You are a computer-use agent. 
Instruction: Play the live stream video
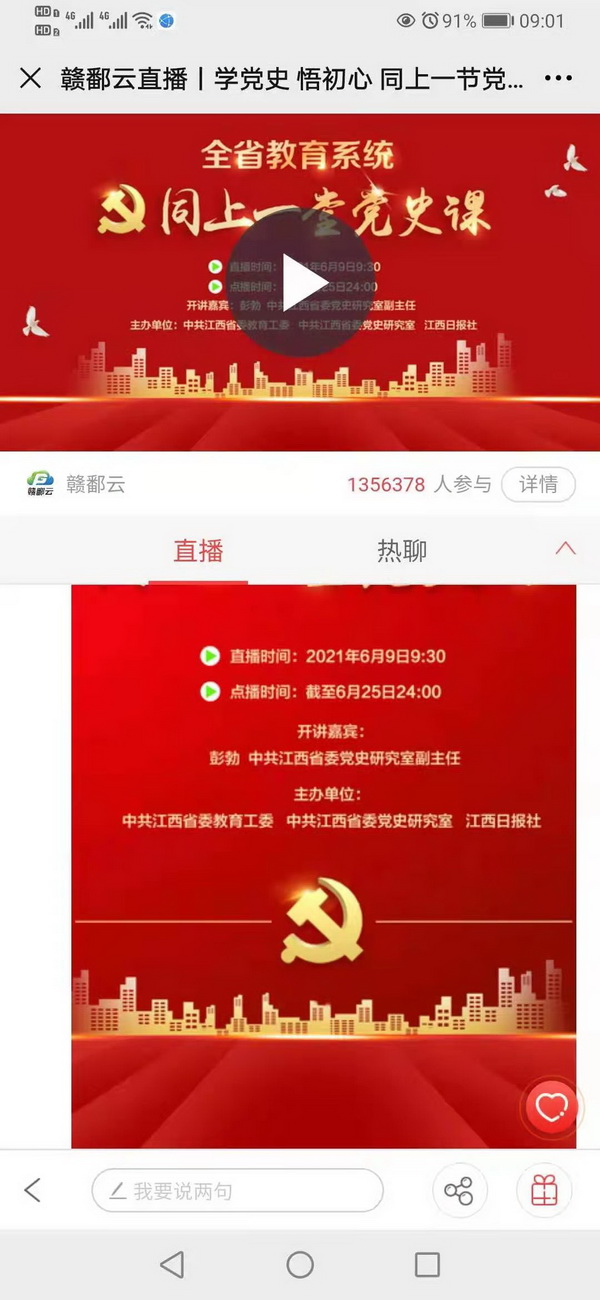point(301,281)
